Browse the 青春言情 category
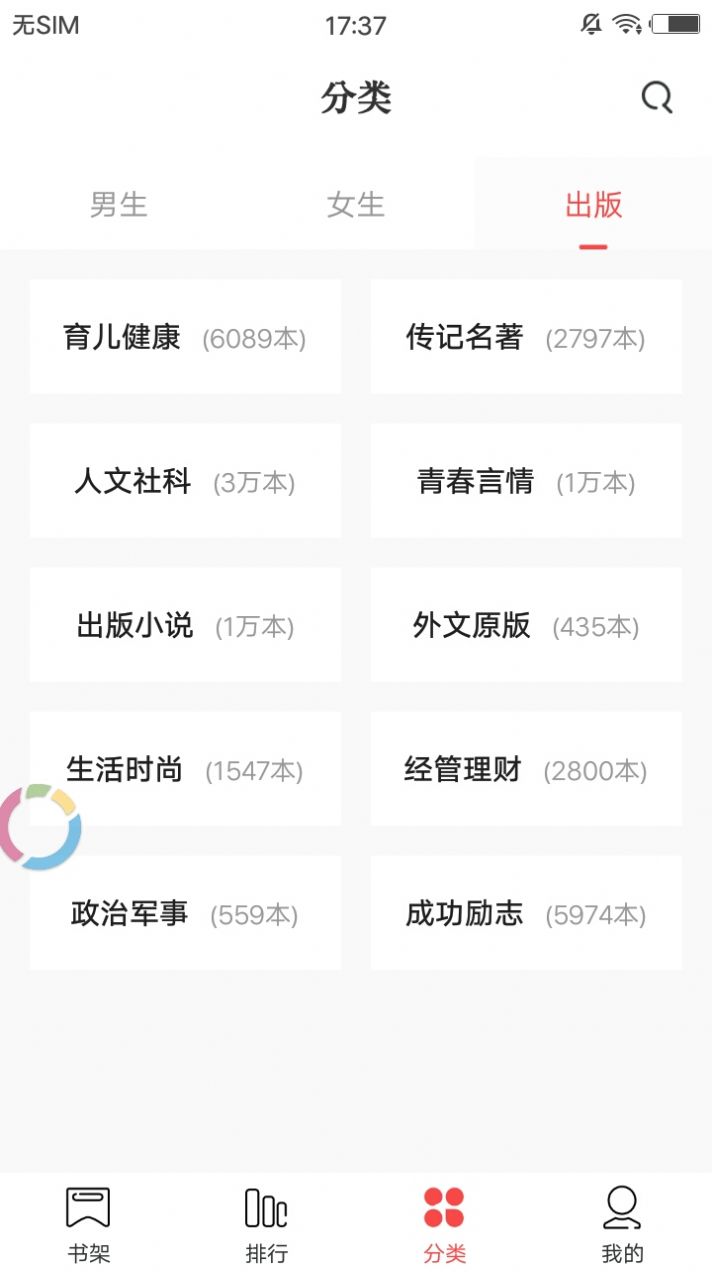712x1272 pixels. click(526, 481)
